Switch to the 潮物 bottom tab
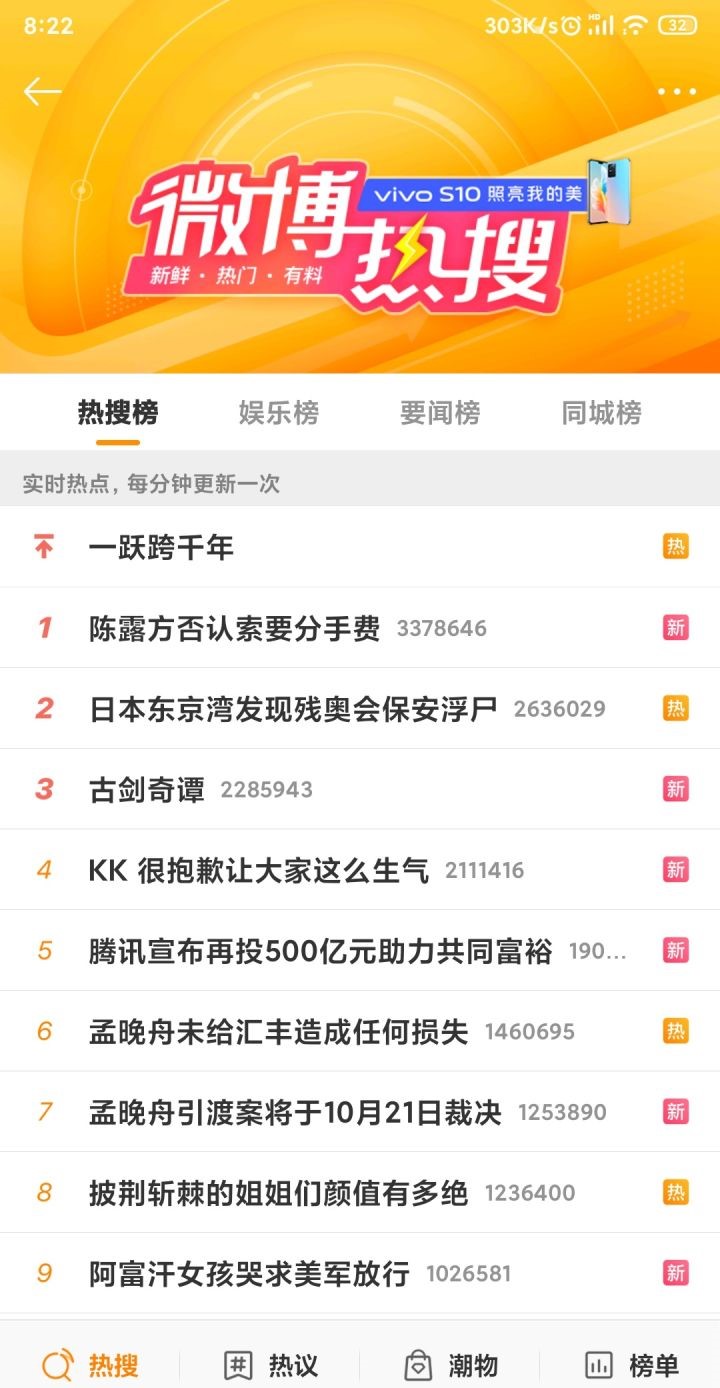The image size is (720, 1388). coord(450,1365)
